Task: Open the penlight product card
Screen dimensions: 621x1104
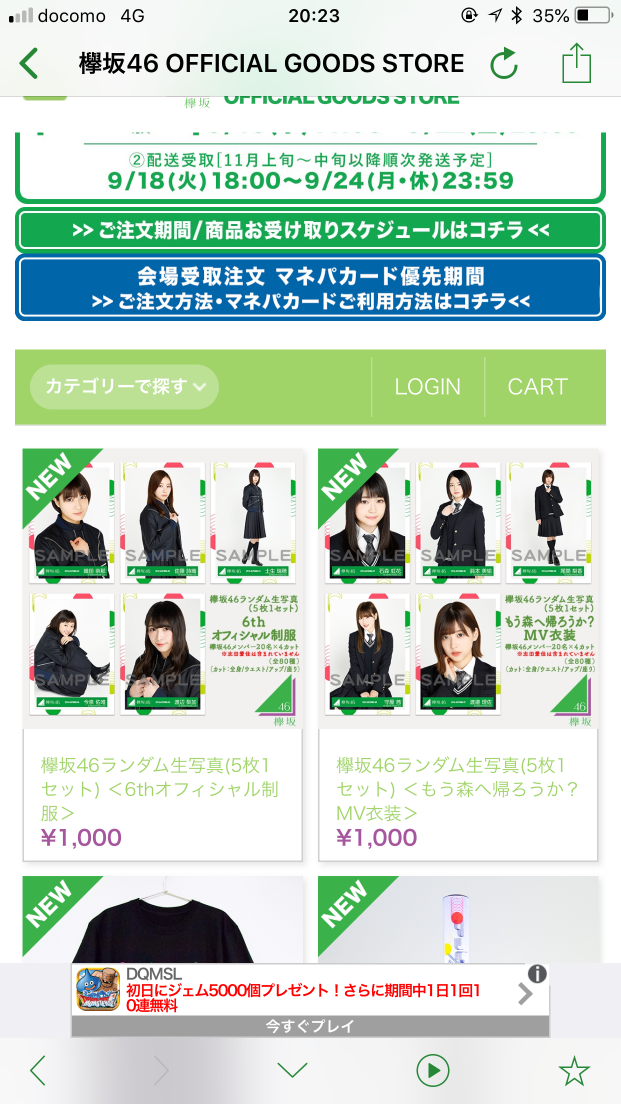Action: point(458,920)
